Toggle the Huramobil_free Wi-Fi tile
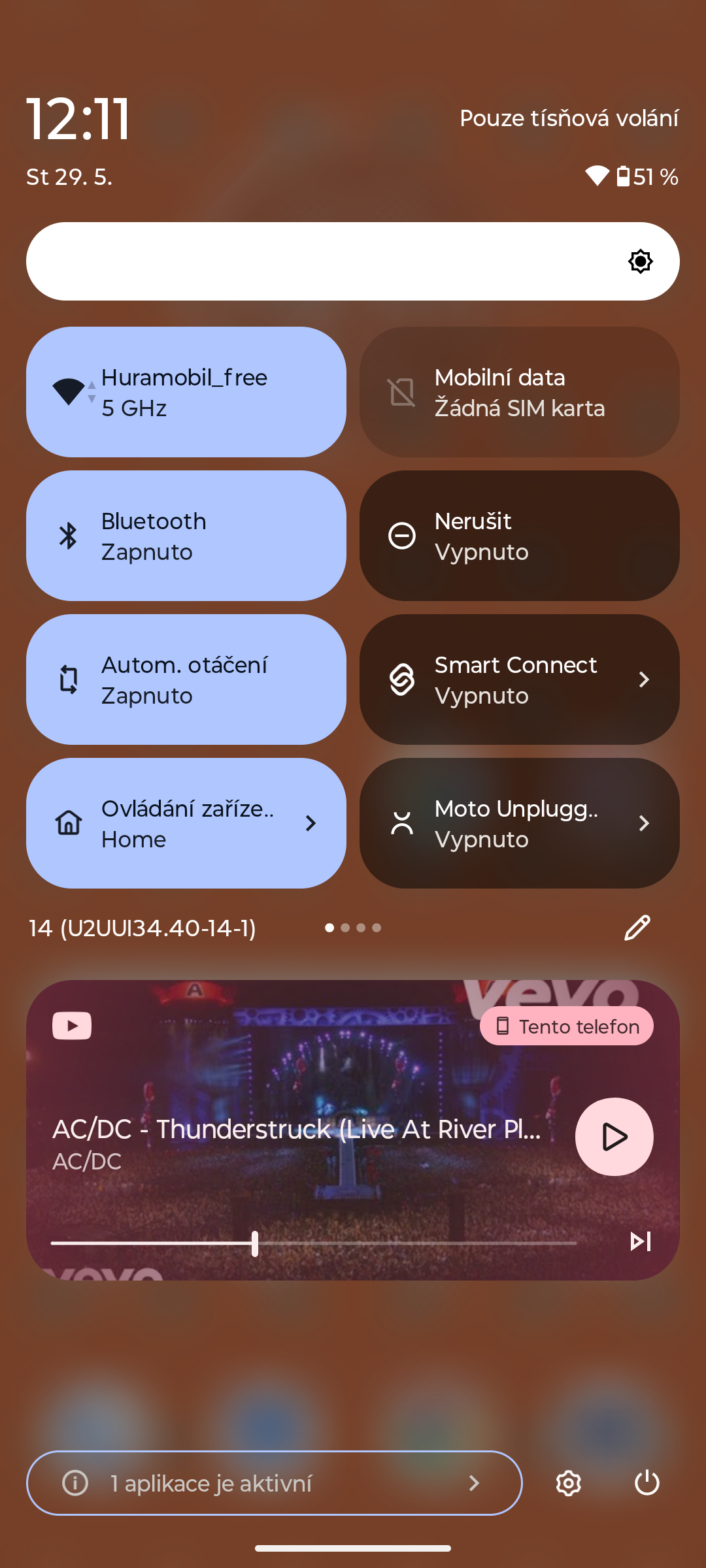The height and width of the screenshot is (1568, 706). pyautogui.click(x=186, y=392)
